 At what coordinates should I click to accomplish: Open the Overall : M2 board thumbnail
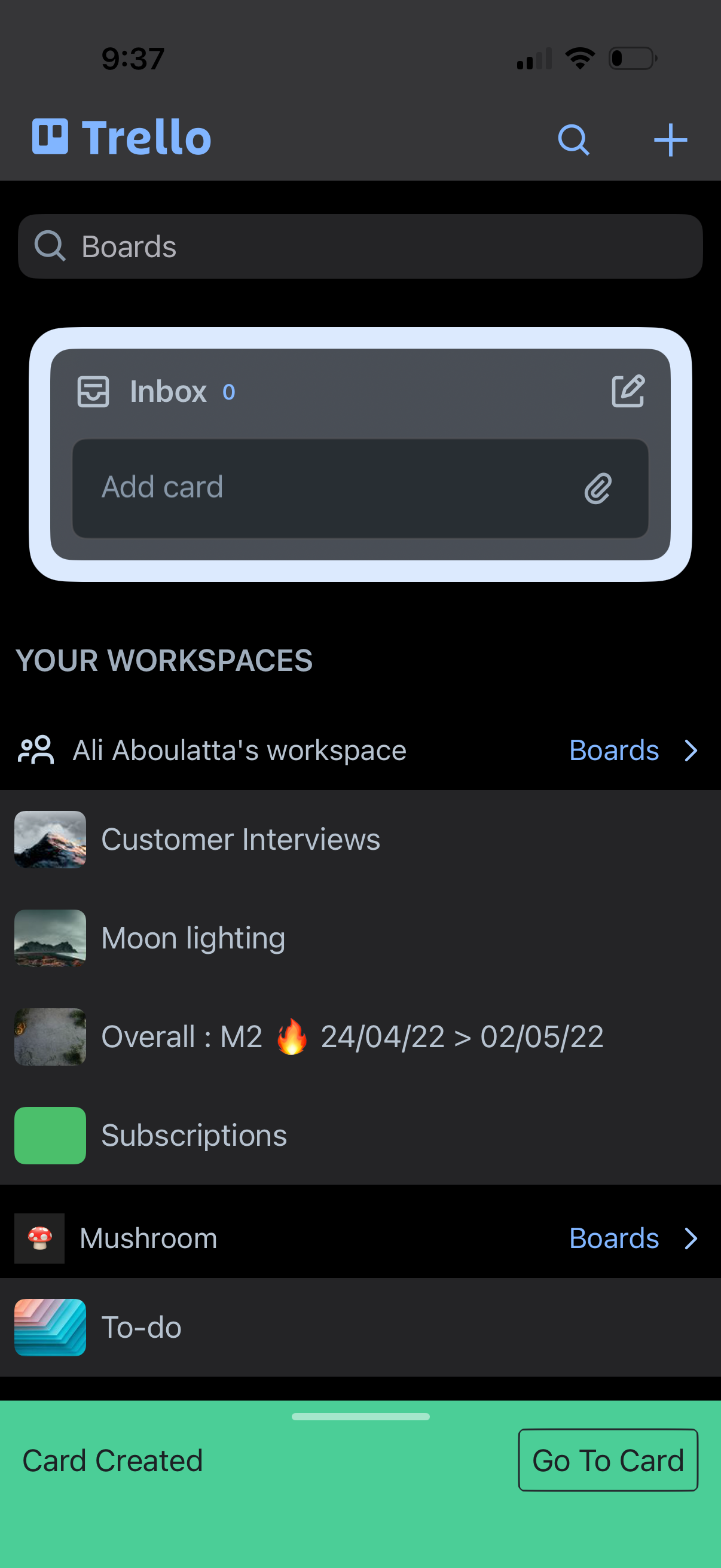coord(50,1036)
